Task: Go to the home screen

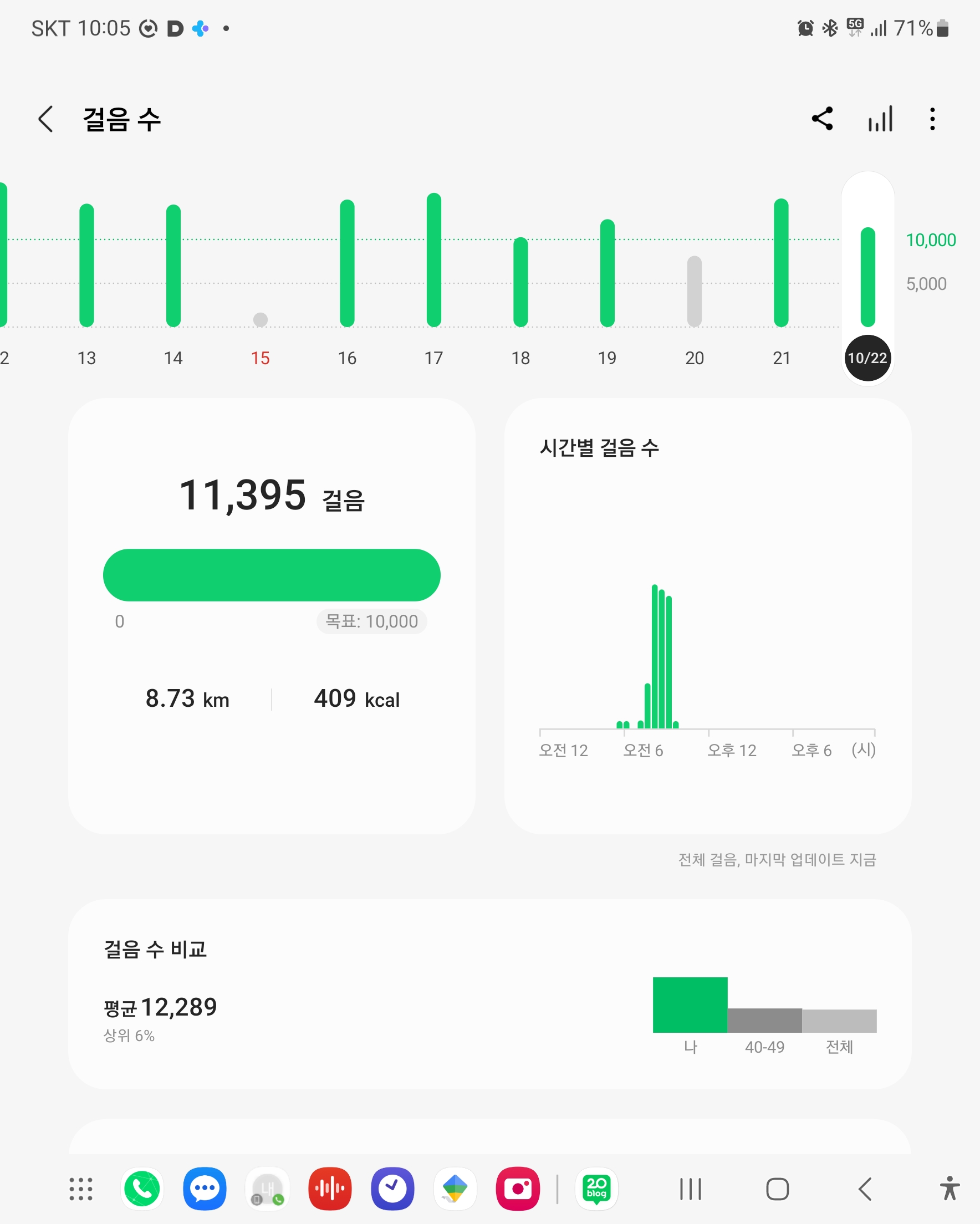Action: click(x=777, y=1189)
